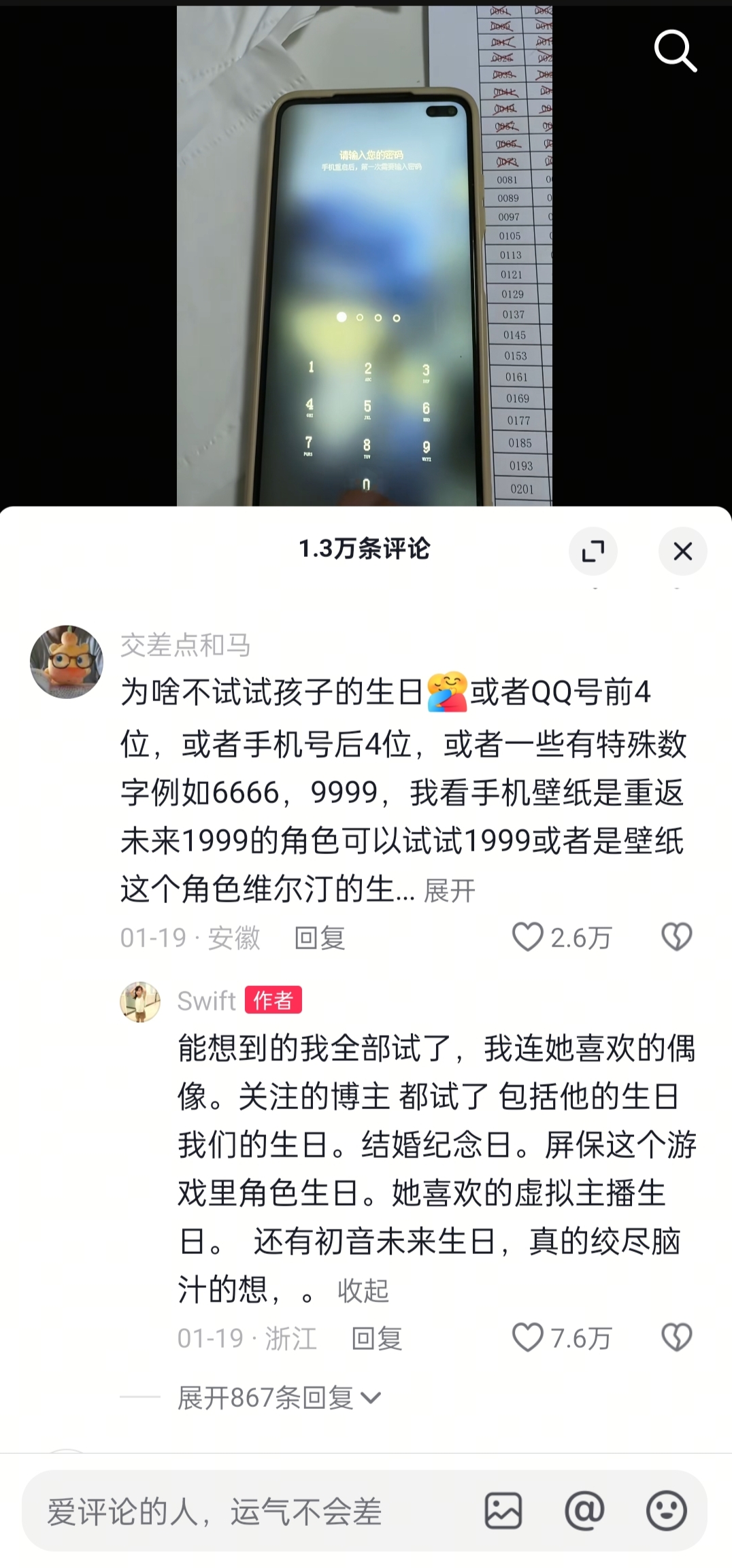Mention someone with the @ icon
The width and height of the screenshot is (732, 1568).
click(x=584, y=1511)
